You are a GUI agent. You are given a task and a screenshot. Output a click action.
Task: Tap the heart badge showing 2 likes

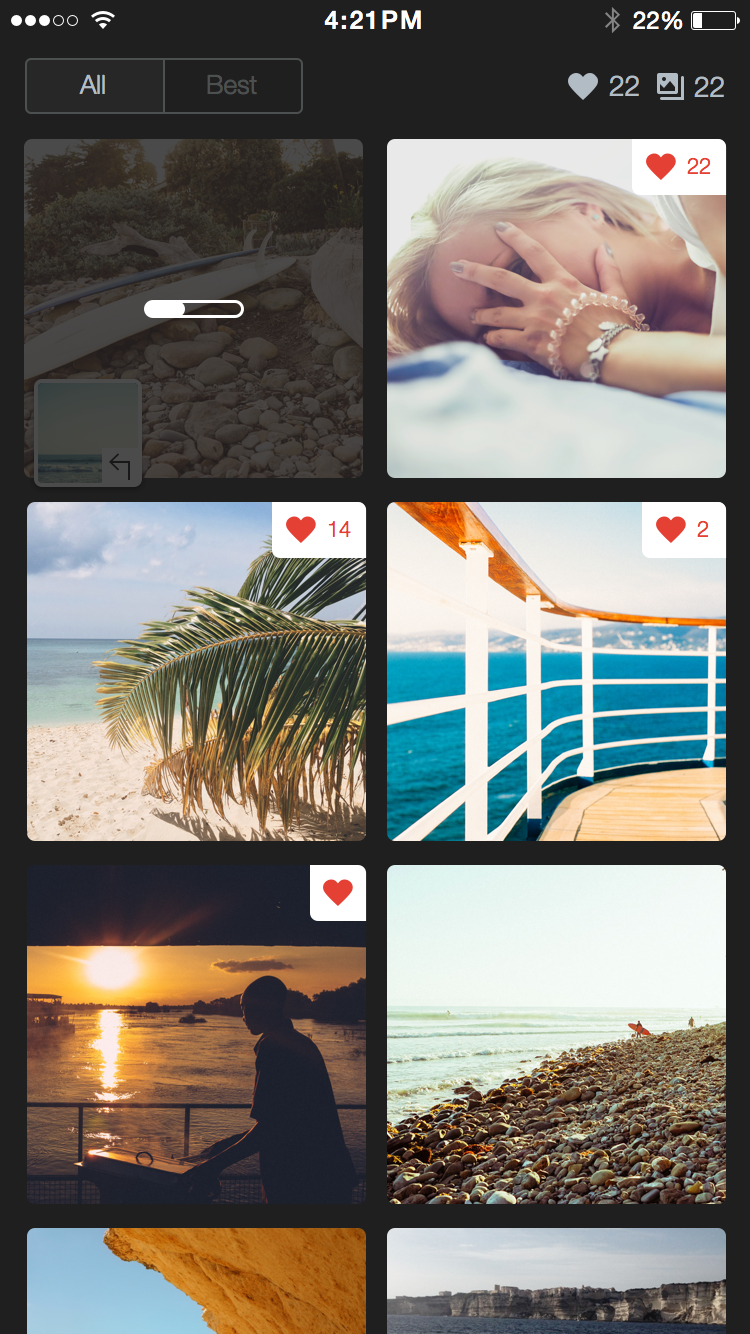click(x=683, y=530)
